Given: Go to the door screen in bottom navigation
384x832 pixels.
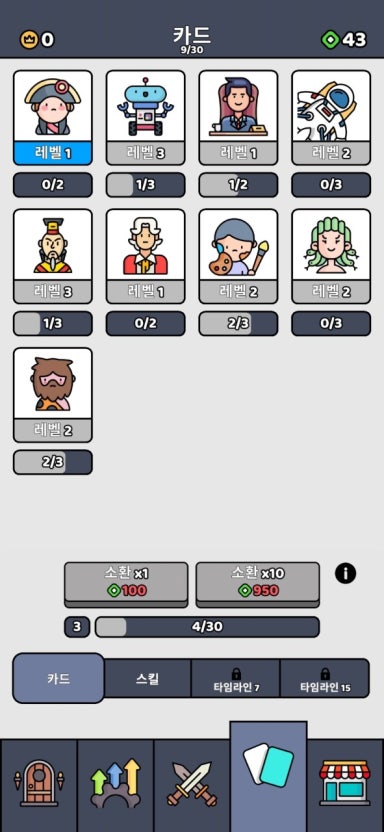Looking at the screenshot, I should pos(39,786).
